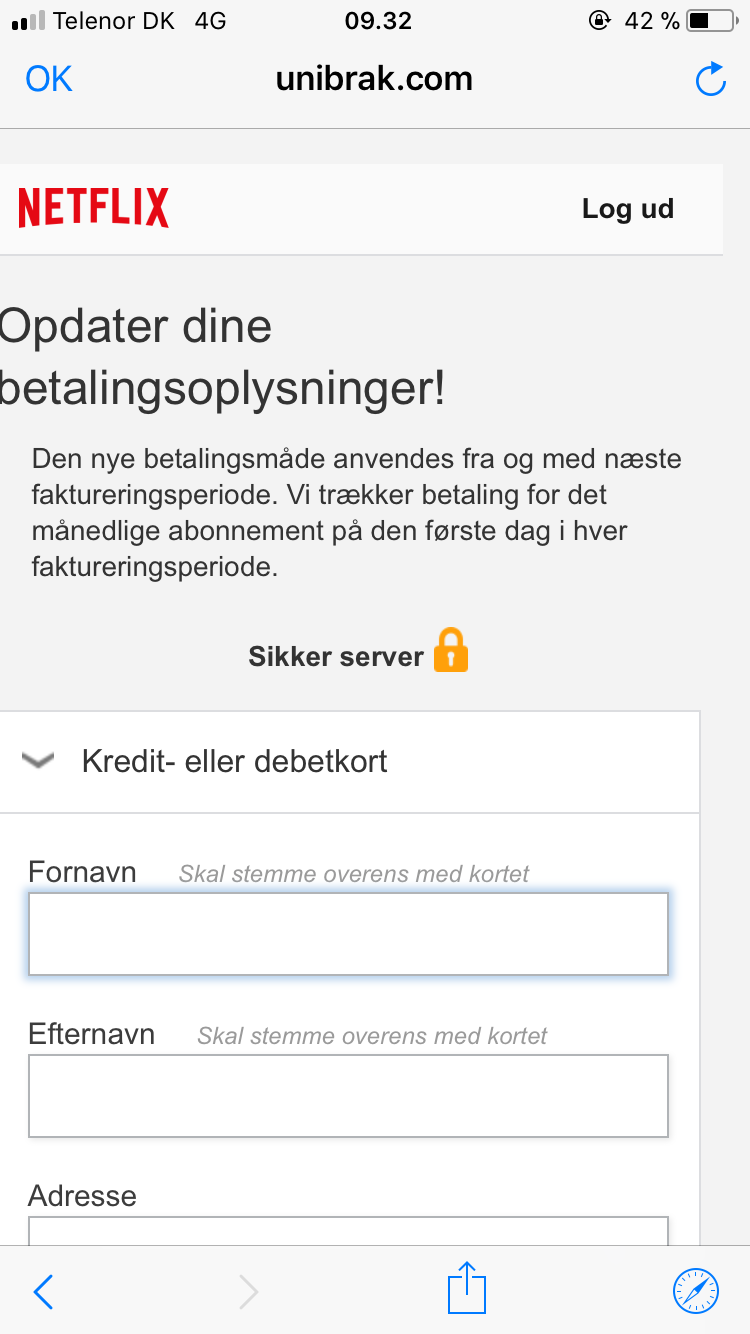Open page in Safari via compass icon
This screenshot has height=1334, width=750.
pyautogui.click(x=696, y=1291)
